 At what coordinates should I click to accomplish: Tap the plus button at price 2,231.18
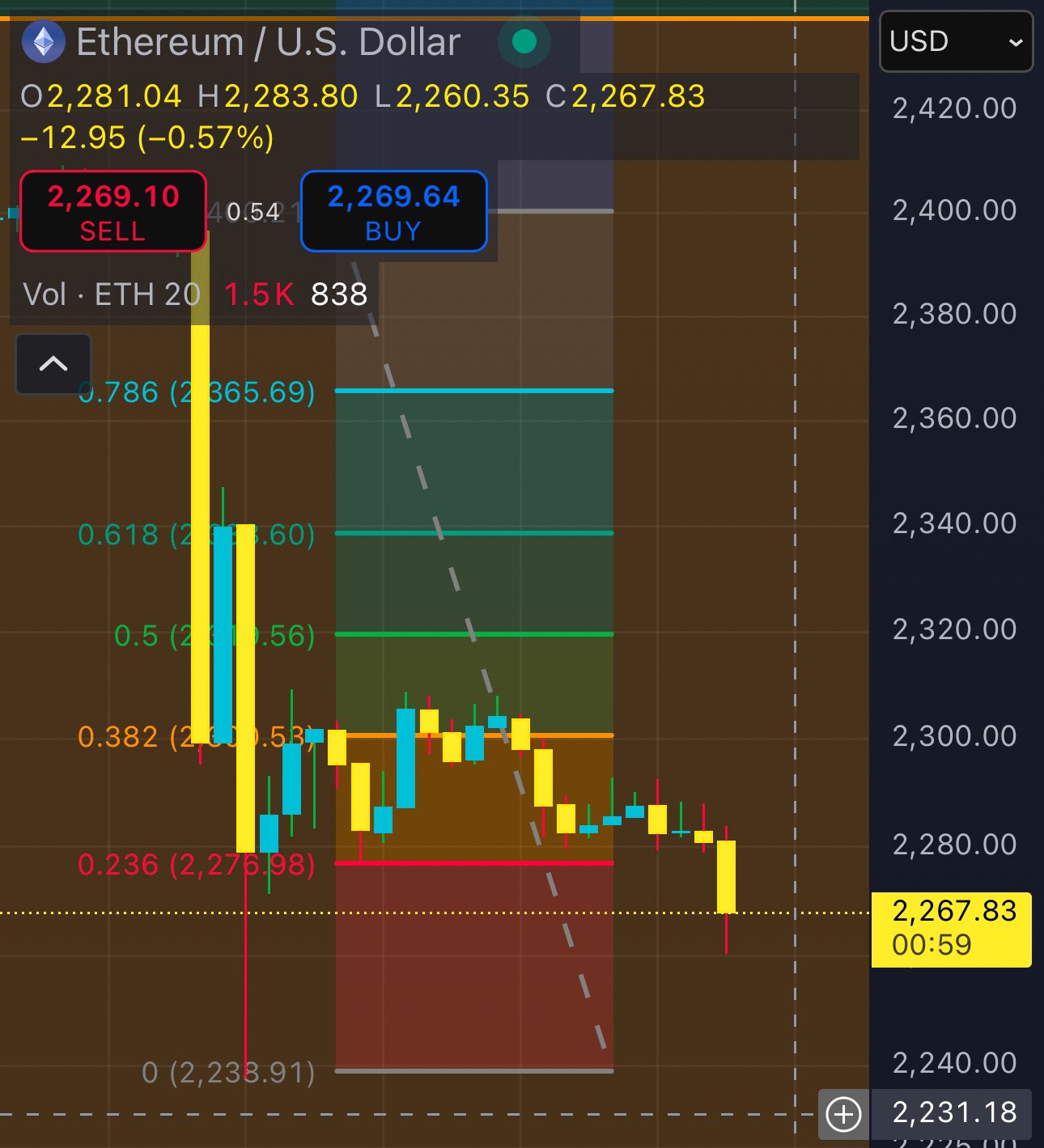[x=843, y=1114]
